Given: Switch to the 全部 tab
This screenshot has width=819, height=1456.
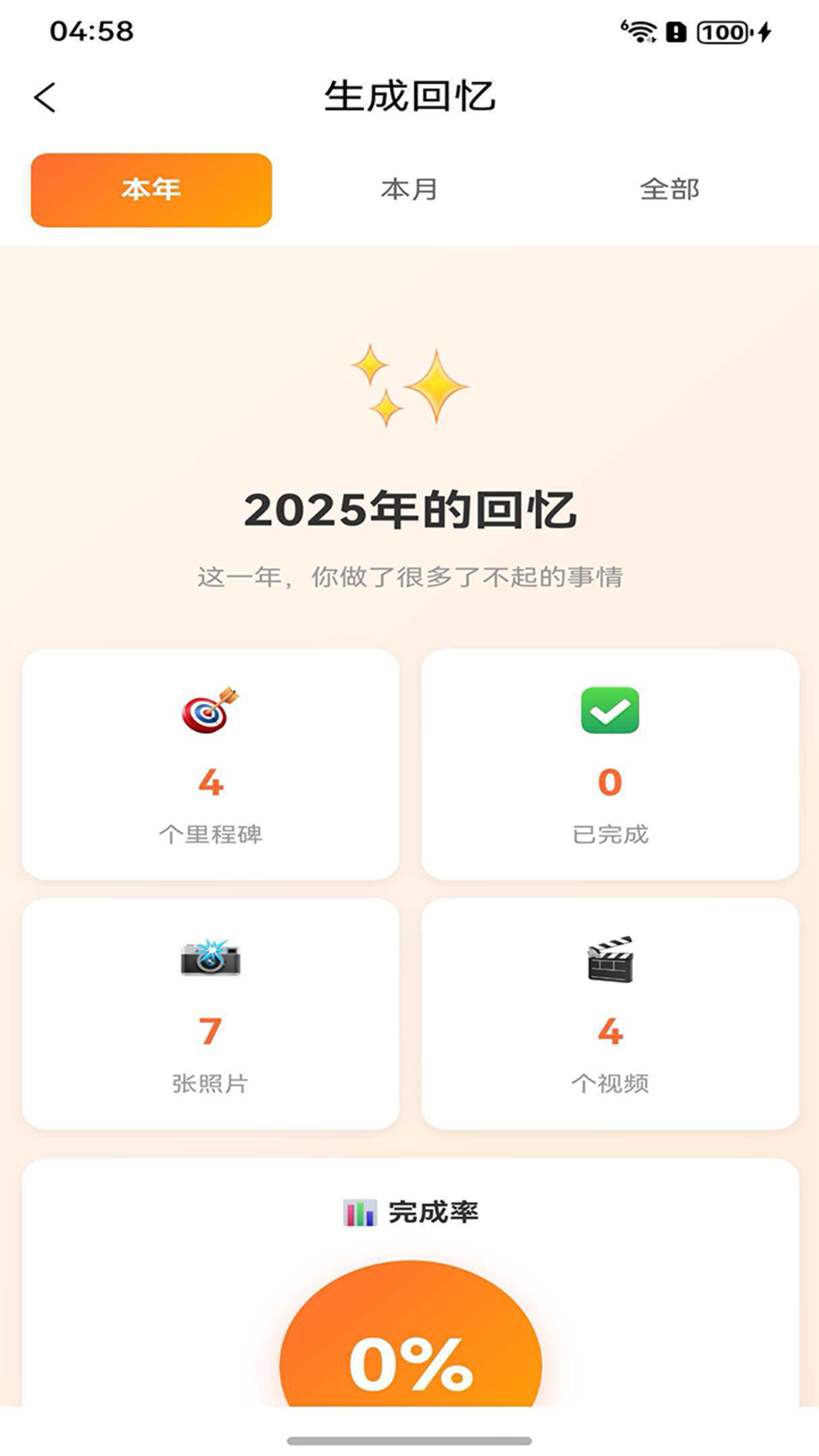Looking at the screenshot, I should tap(670, 190).
